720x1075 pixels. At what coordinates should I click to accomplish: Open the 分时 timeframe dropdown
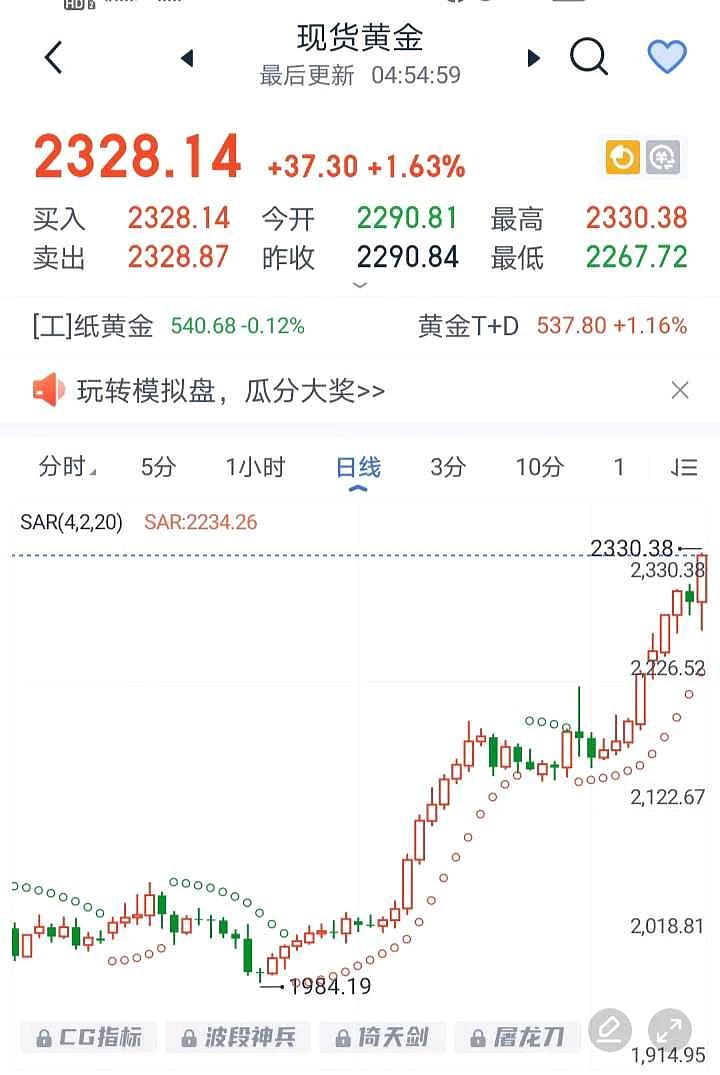click(63, 467)
